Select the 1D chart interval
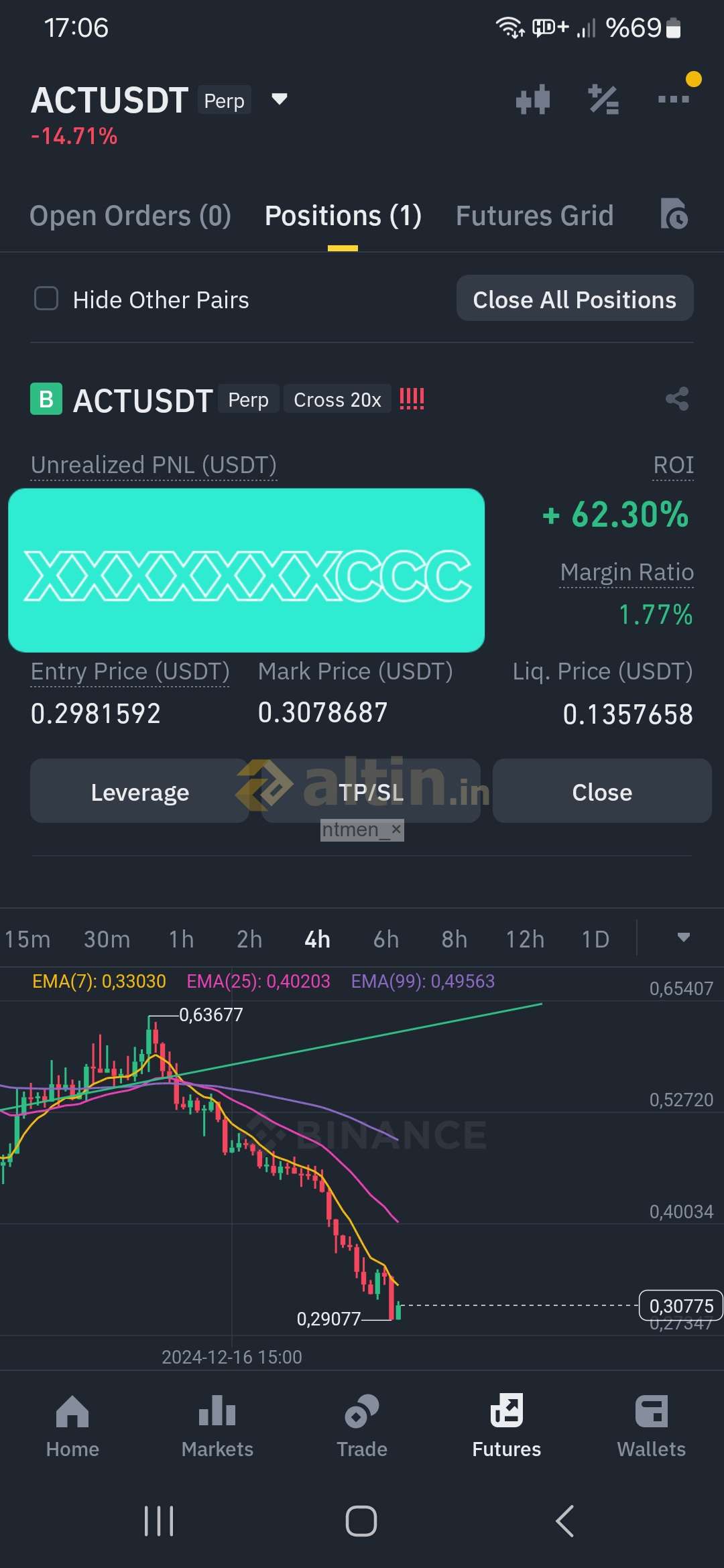The width and height of the screenshot is (724, 1568). coord(595,939)
